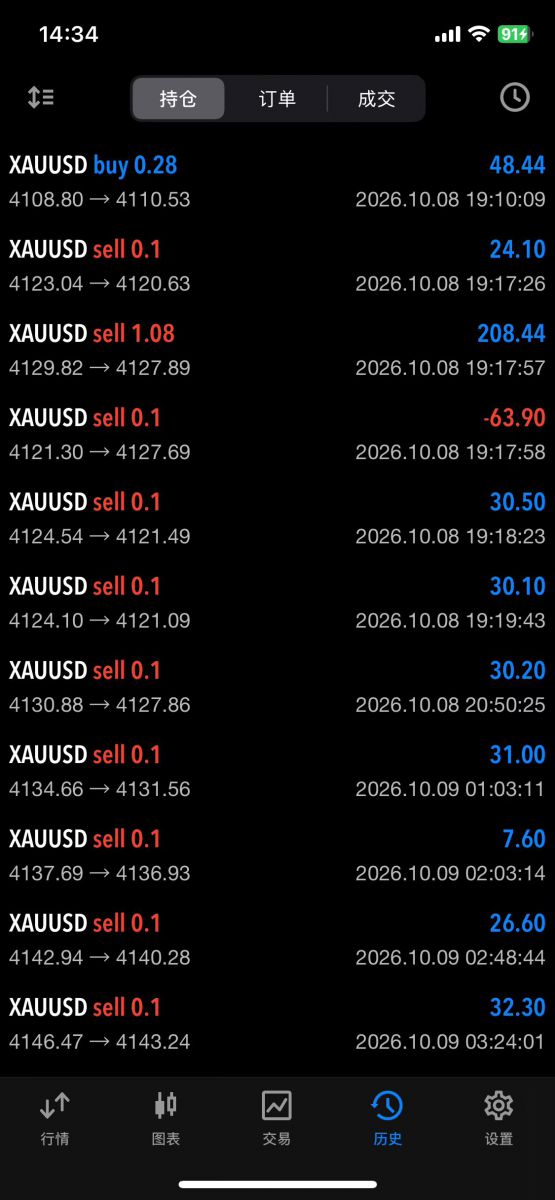Open the trade with profit 7.60
The image size is (555, 1200).
277,855
